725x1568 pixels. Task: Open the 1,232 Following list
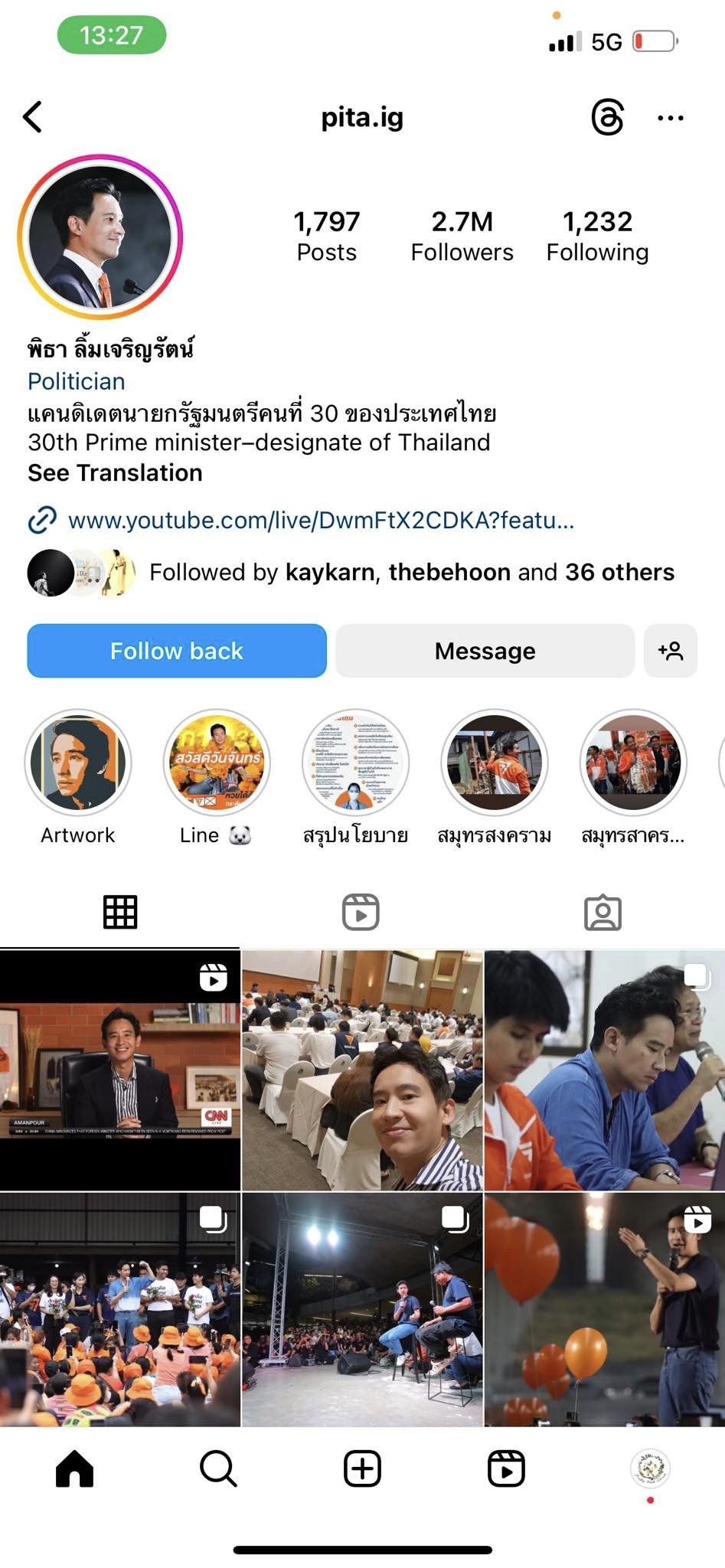[x=597, y=236]
